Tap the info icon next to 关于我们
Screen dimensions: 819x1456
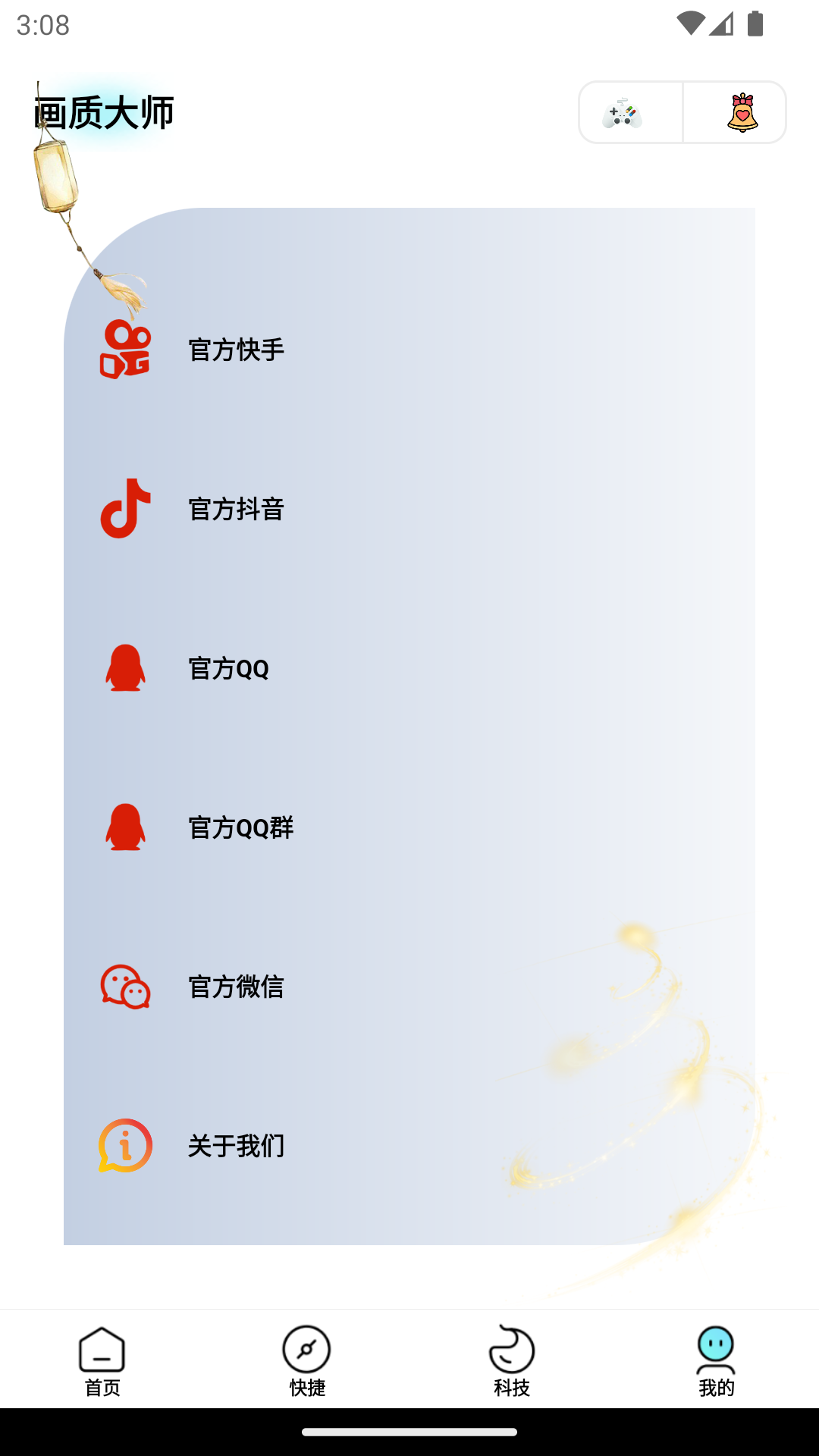pyautogui.click(x=126, y=1147)
